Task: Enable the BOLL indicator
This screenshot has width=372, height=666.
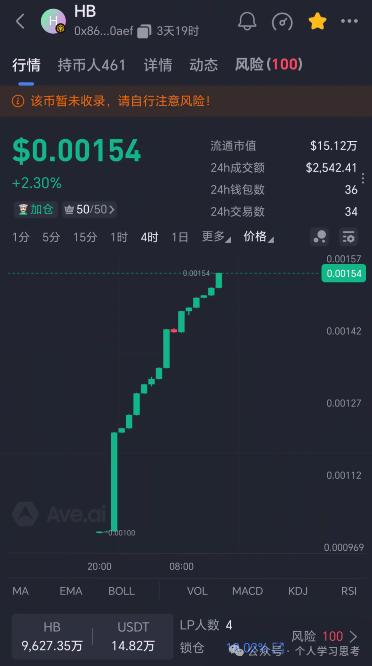Action: [x=121, y=591]
